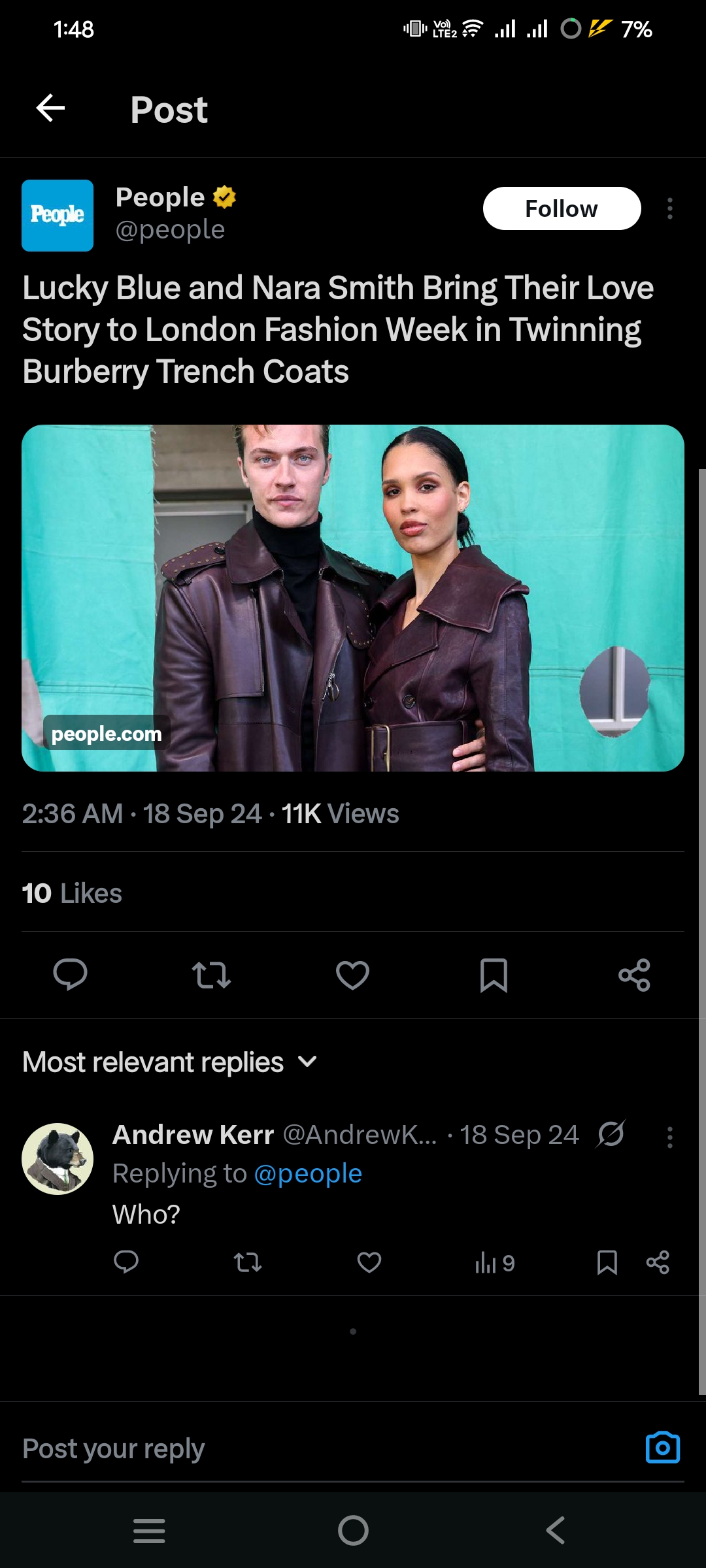This screenshot has width=706, height=1568.
Task: Share People's post
Action: point(634,975)
